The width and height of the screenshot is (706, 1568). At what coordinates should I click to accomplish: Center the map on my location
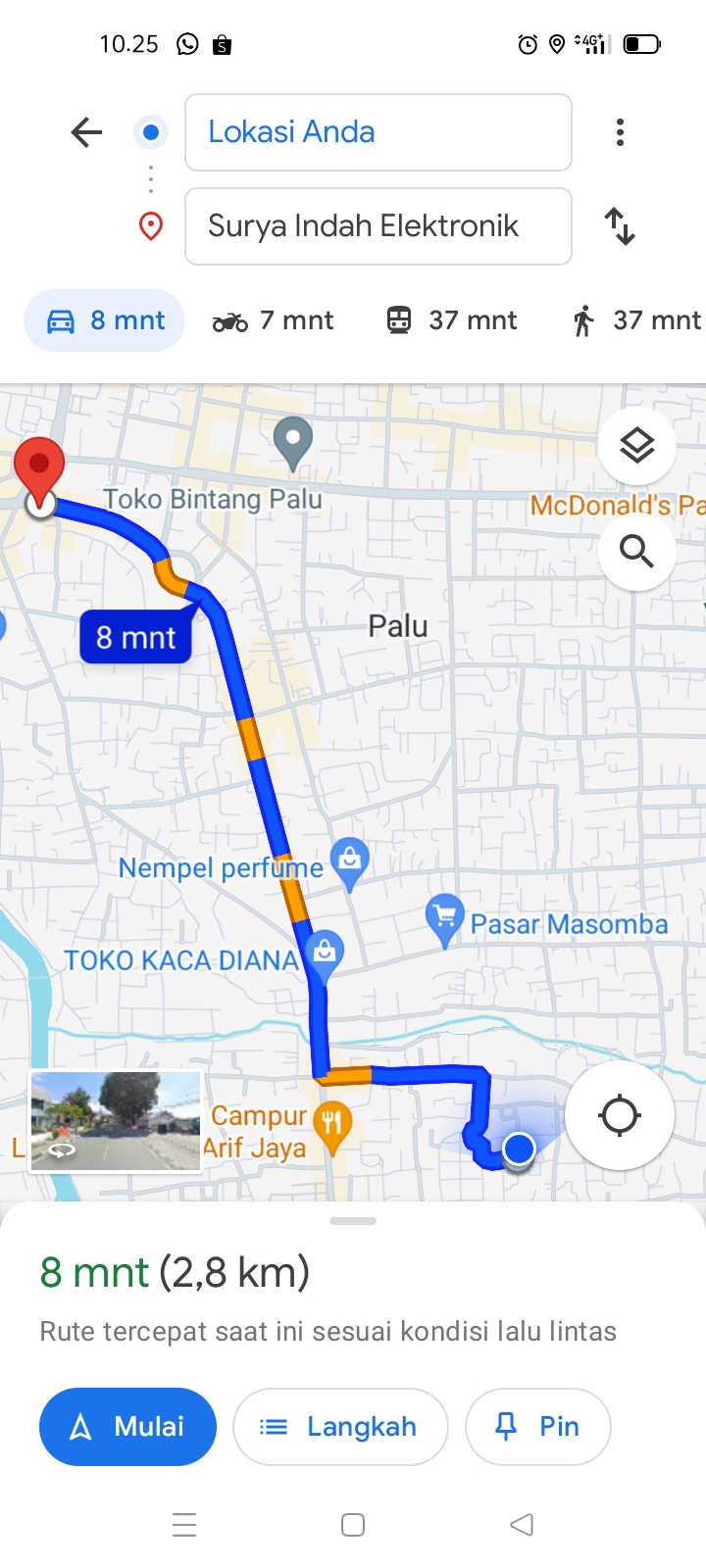(620, 1115)
